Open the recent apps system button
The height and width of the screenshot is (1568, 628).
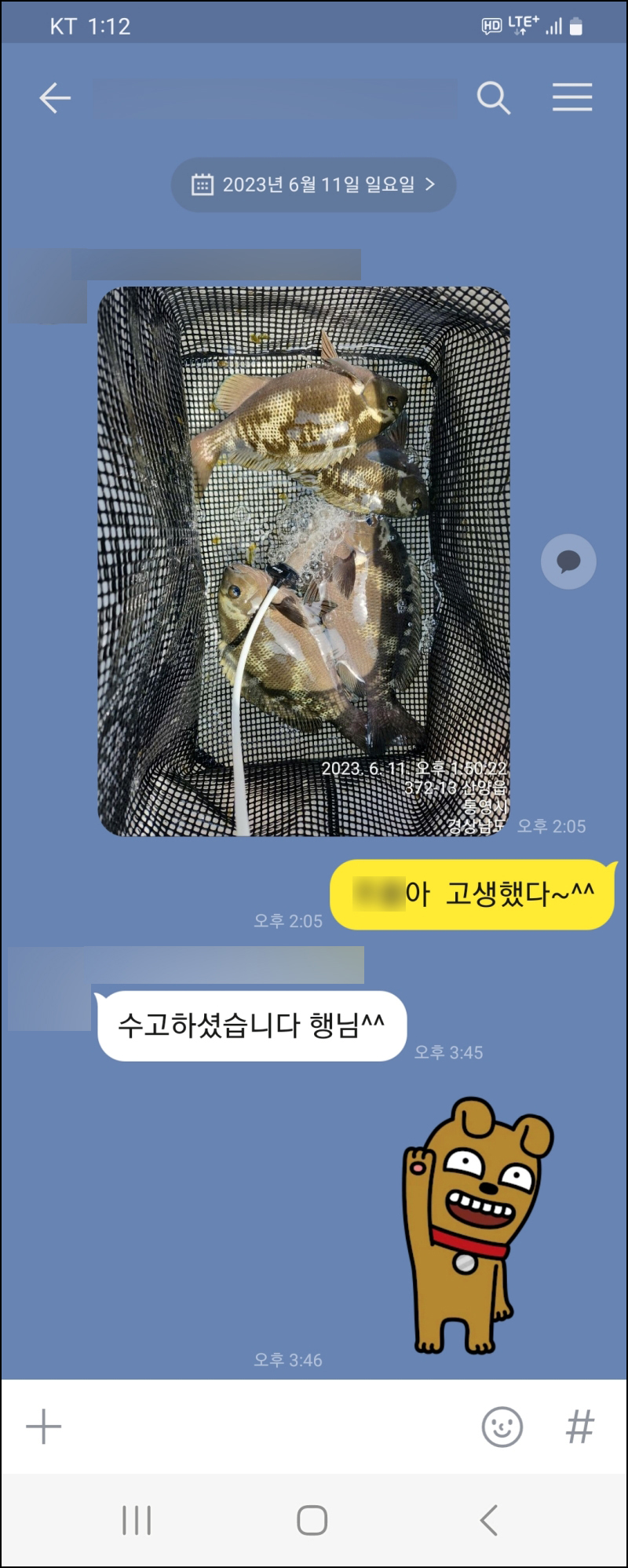(x=137, y=1520)
